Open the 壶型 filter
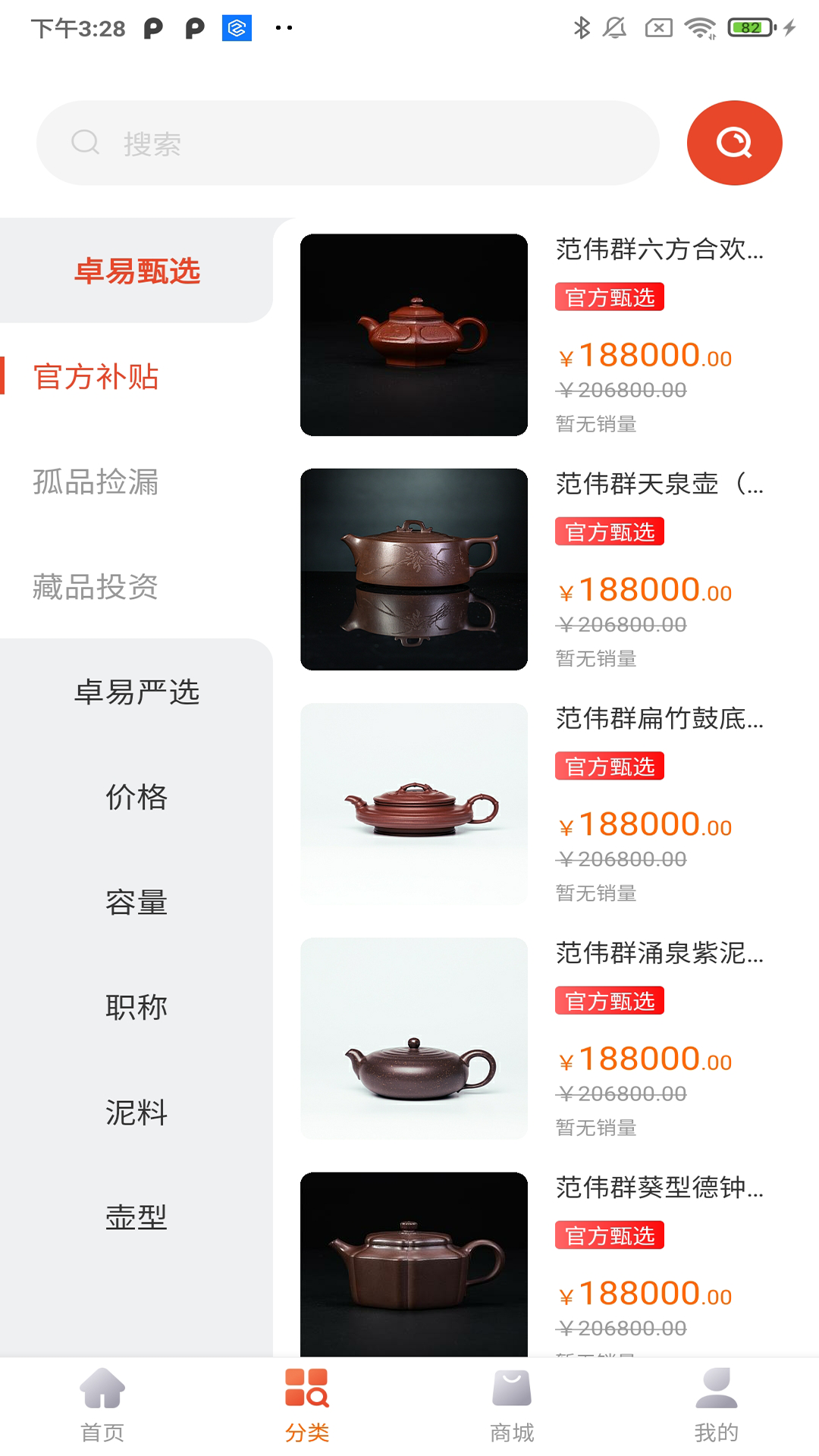819x1456 pixels. tap(136, 1218)
